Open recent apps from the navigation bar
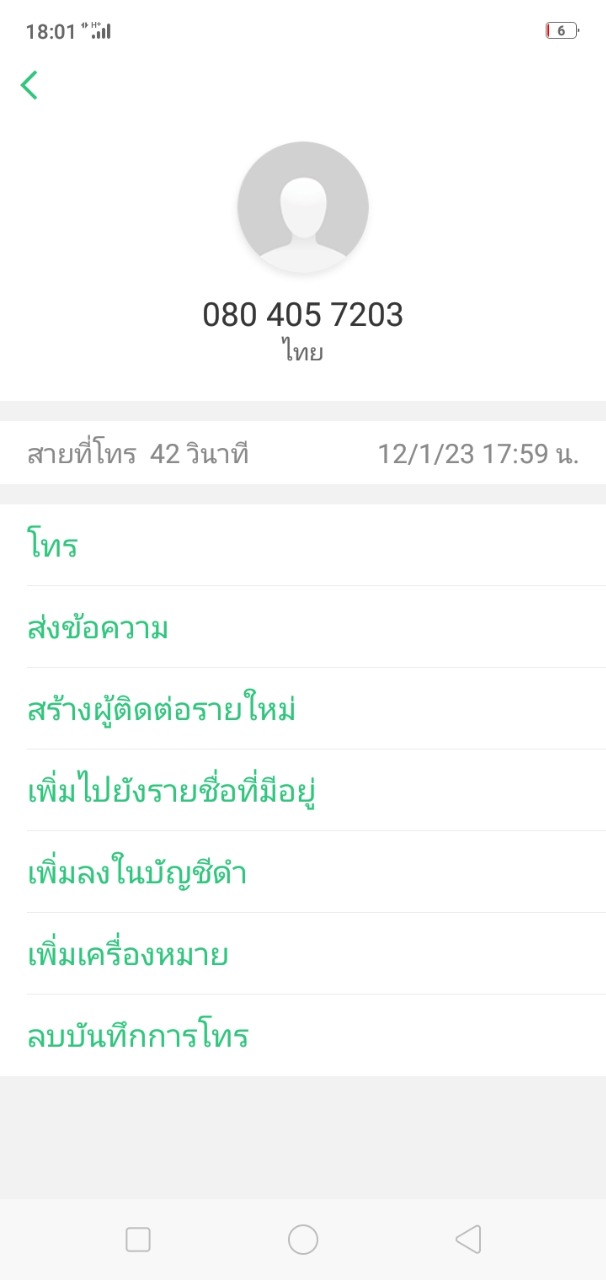This screenshot has height=1280, width=606. [138, 1240]
